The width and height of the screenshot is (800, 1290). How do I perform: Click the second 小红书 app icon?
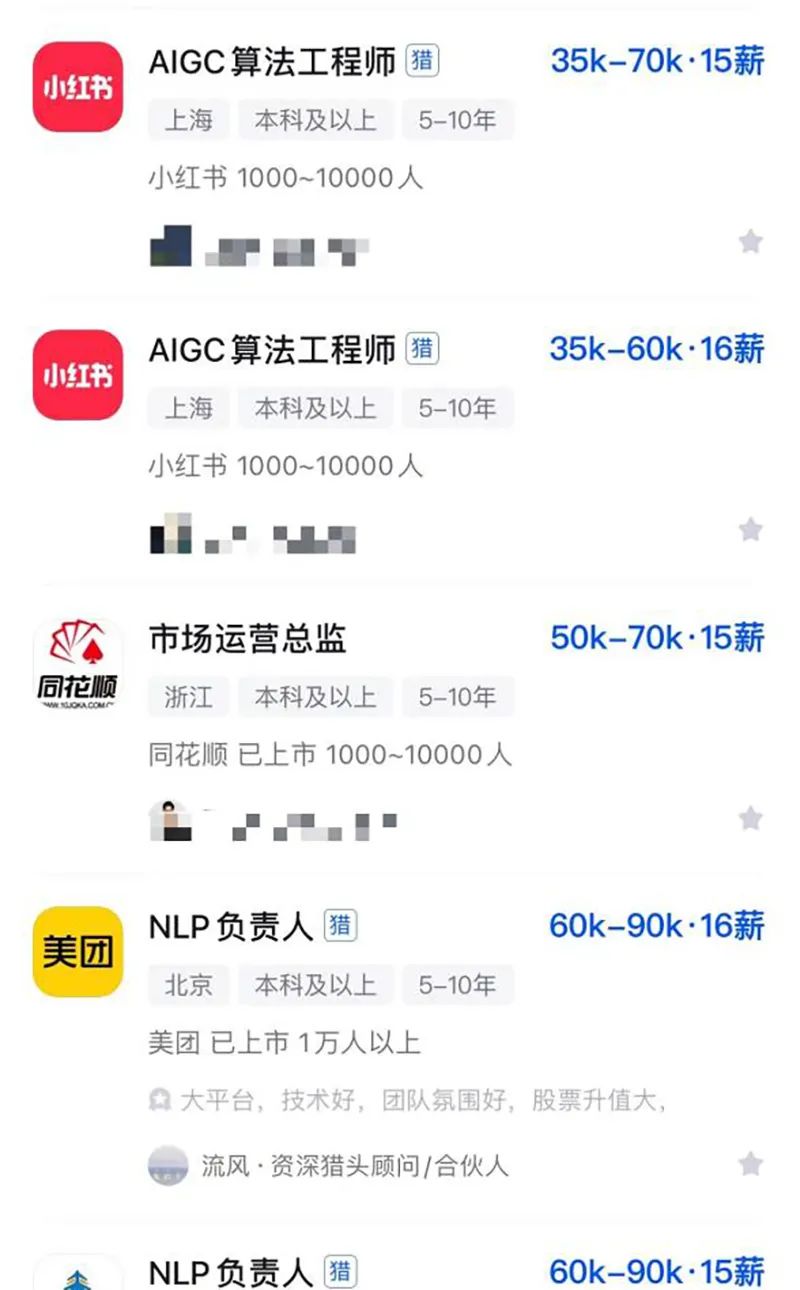click(76, 374)
